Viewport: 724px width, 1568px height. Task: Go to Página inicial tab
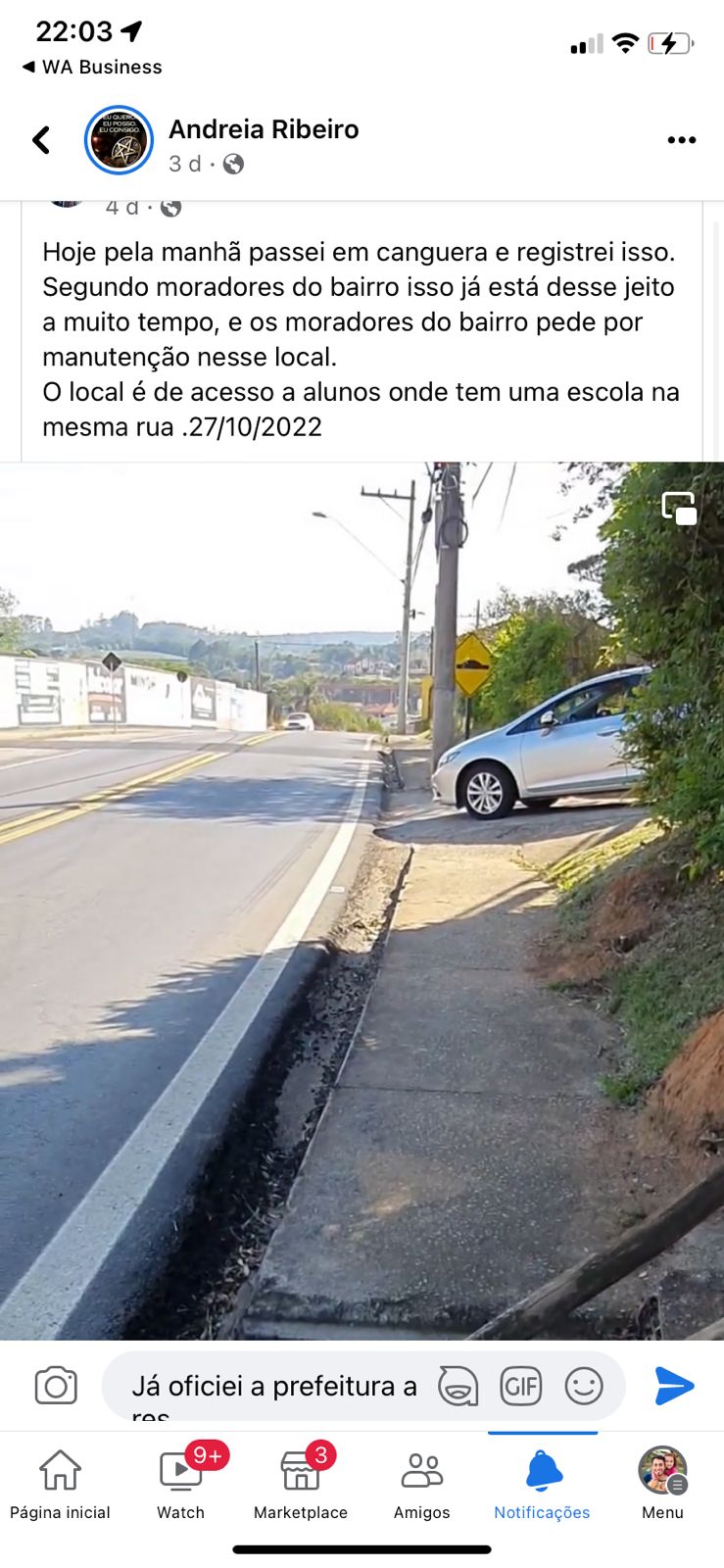tap(60, 1484)
